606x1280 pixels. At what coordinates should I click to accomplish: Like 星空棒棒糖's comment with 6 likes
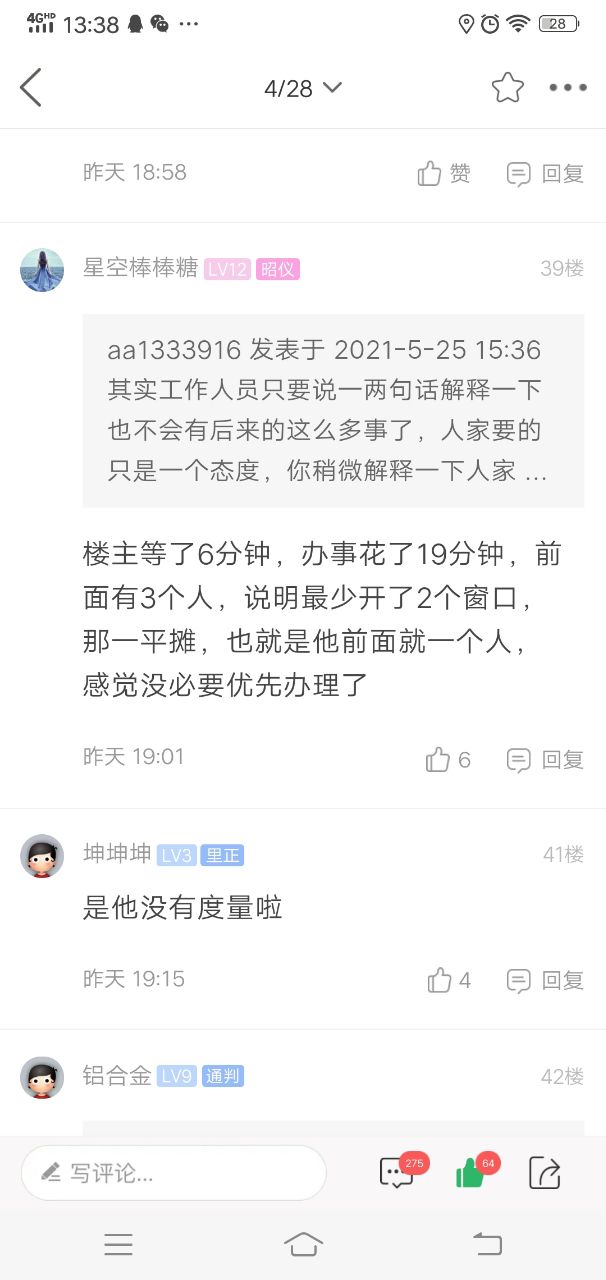click(x=447, y=760)
